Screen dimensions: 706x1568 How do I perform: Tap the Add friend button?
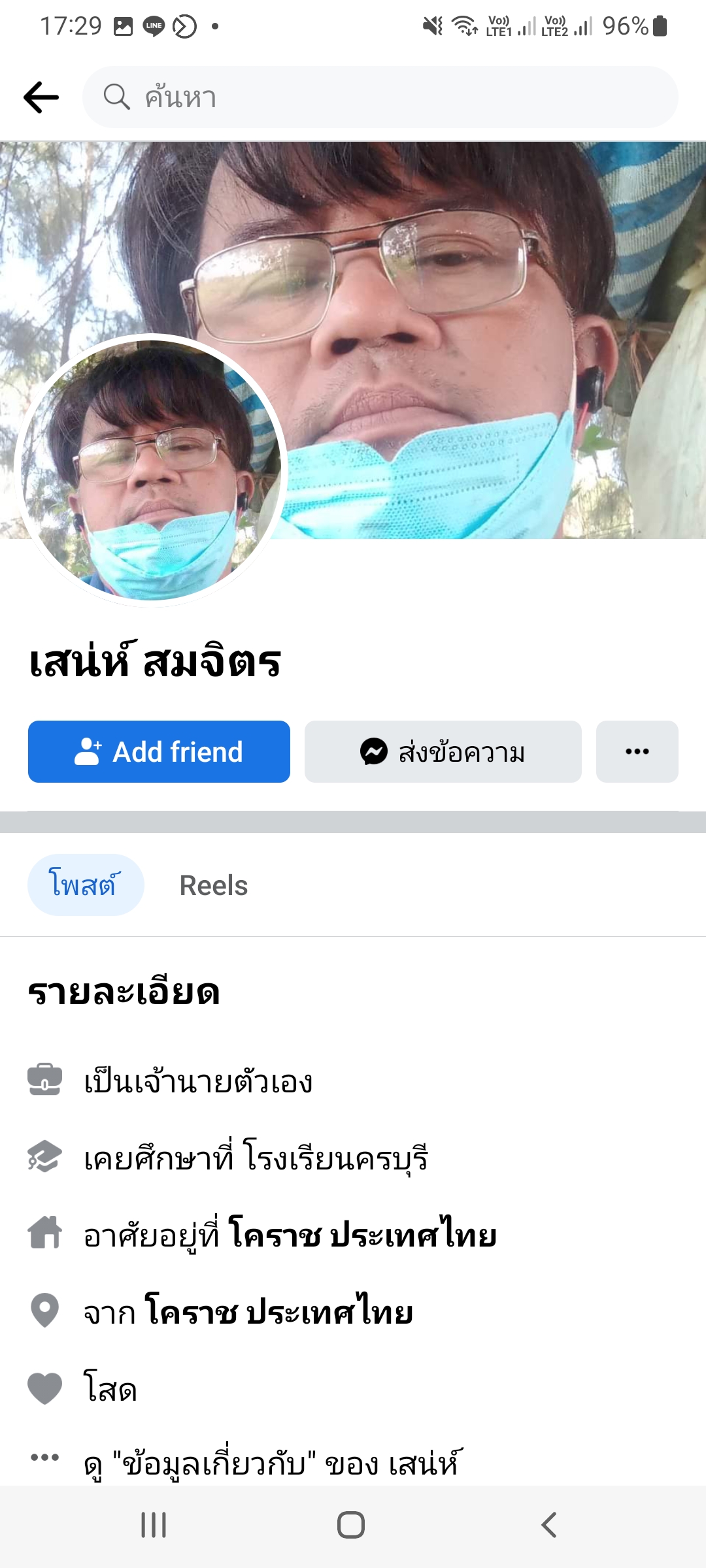tap(159, 751)
